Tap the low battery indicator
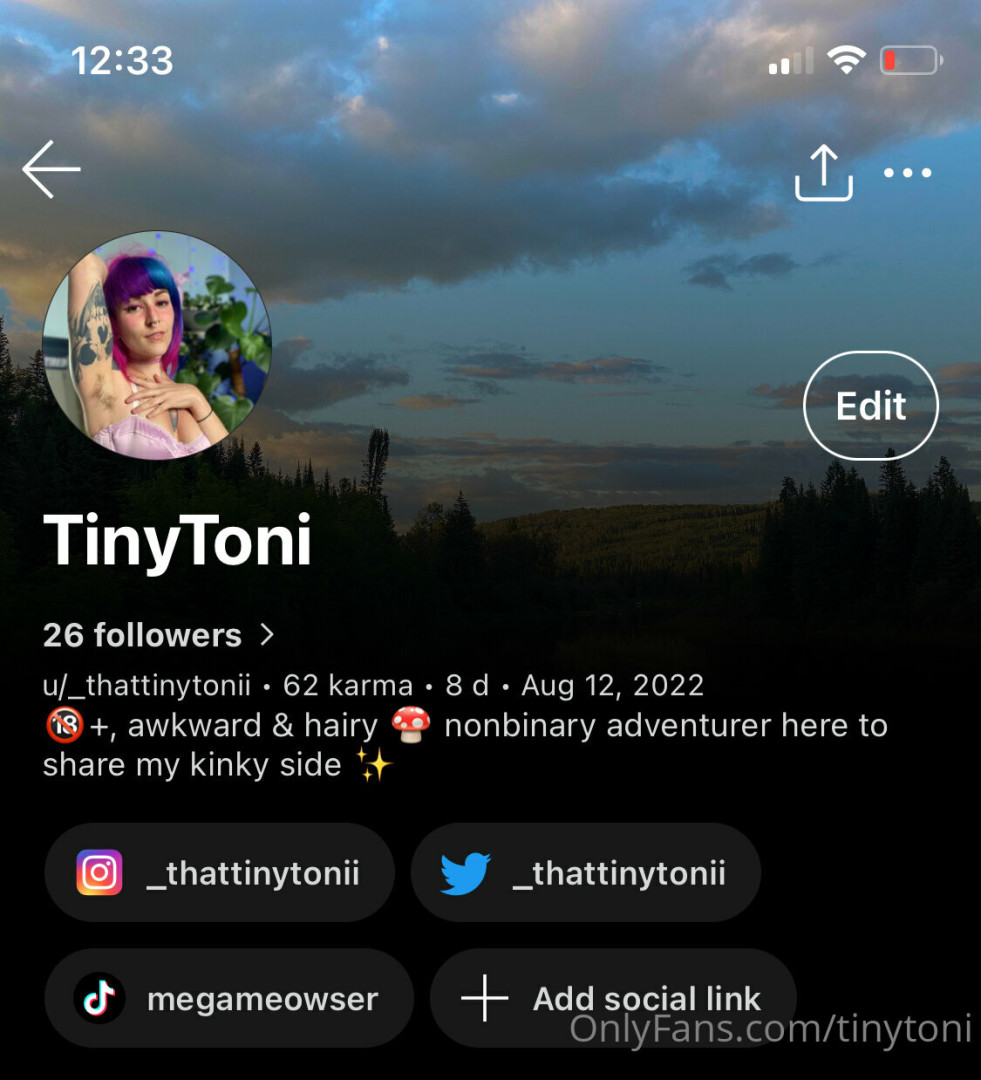981x1080 pixels. [909, 60]
